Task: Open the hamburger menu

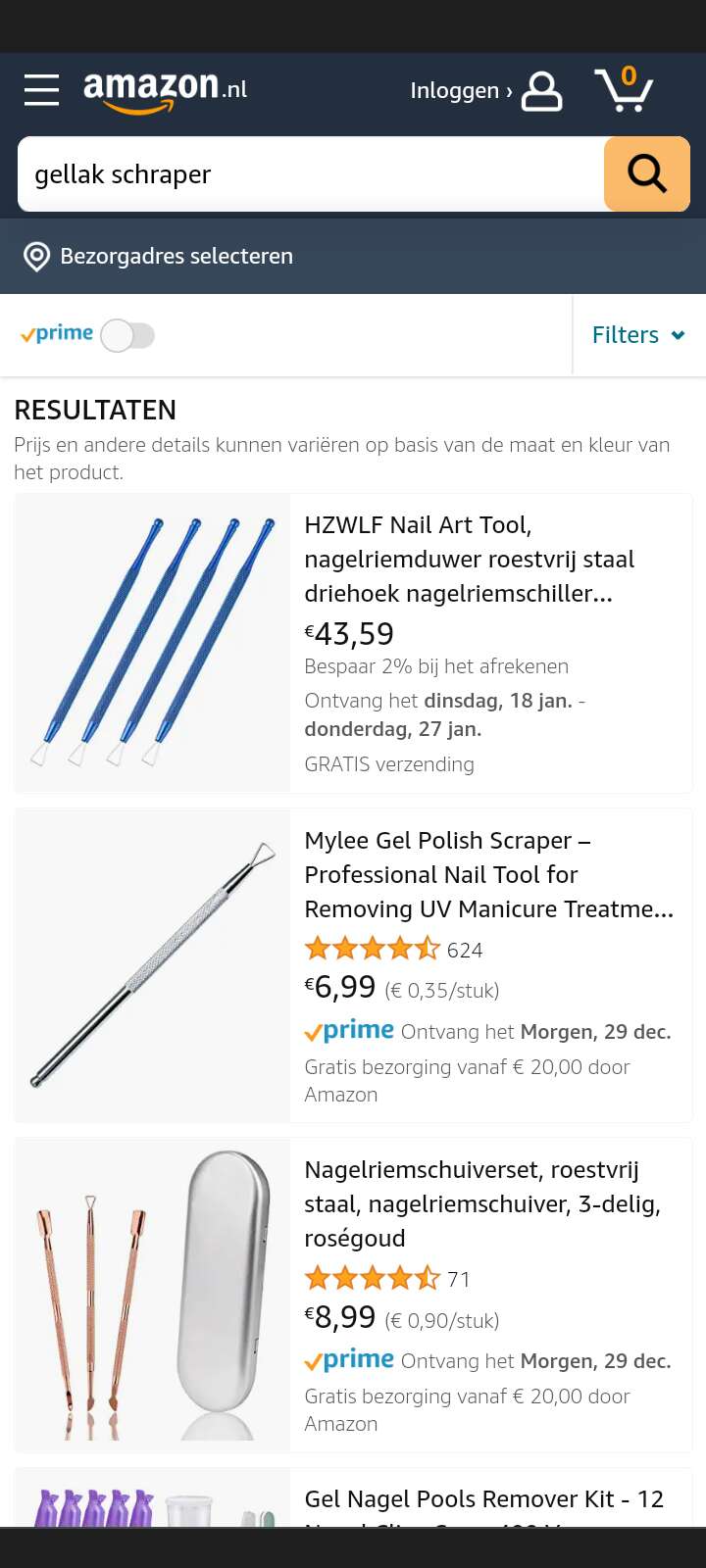Action: click(x=41, y=90)
